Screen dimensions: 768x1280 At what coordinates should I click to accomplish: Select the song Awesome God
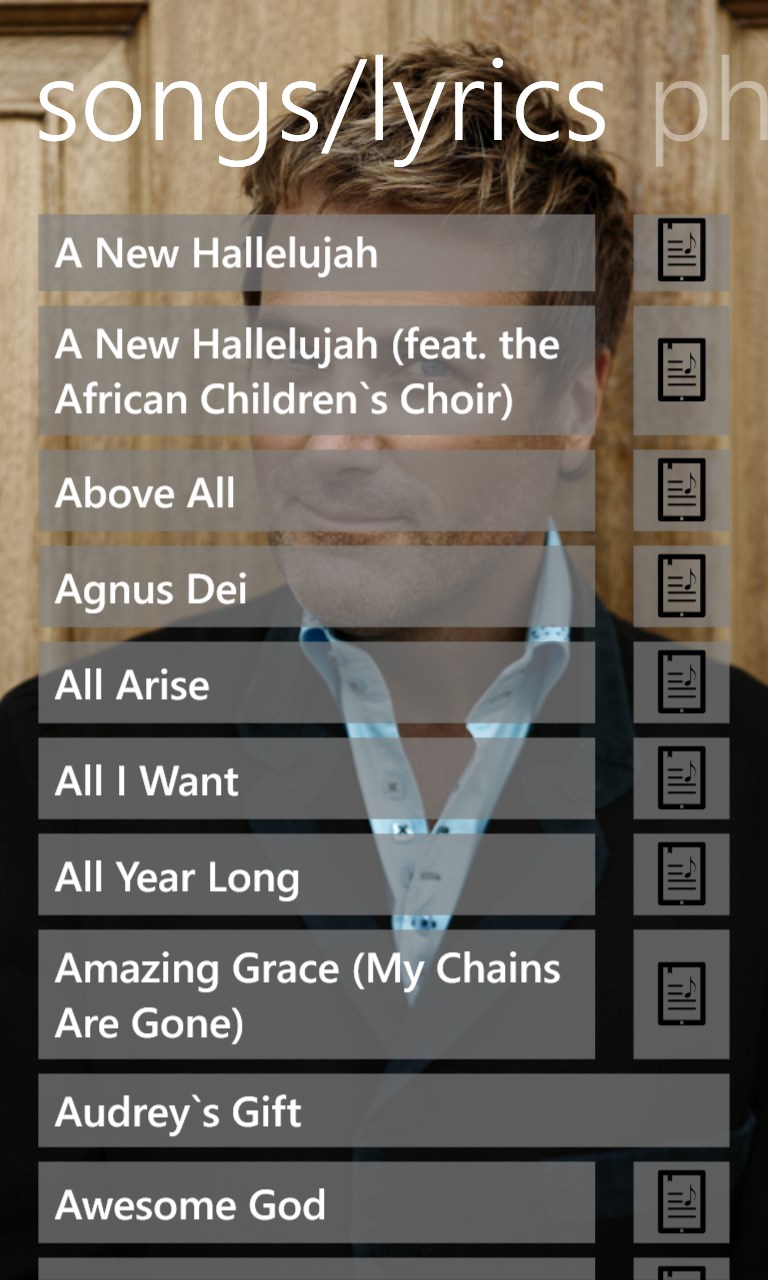pyautogui.click(x=316, y=1204)
